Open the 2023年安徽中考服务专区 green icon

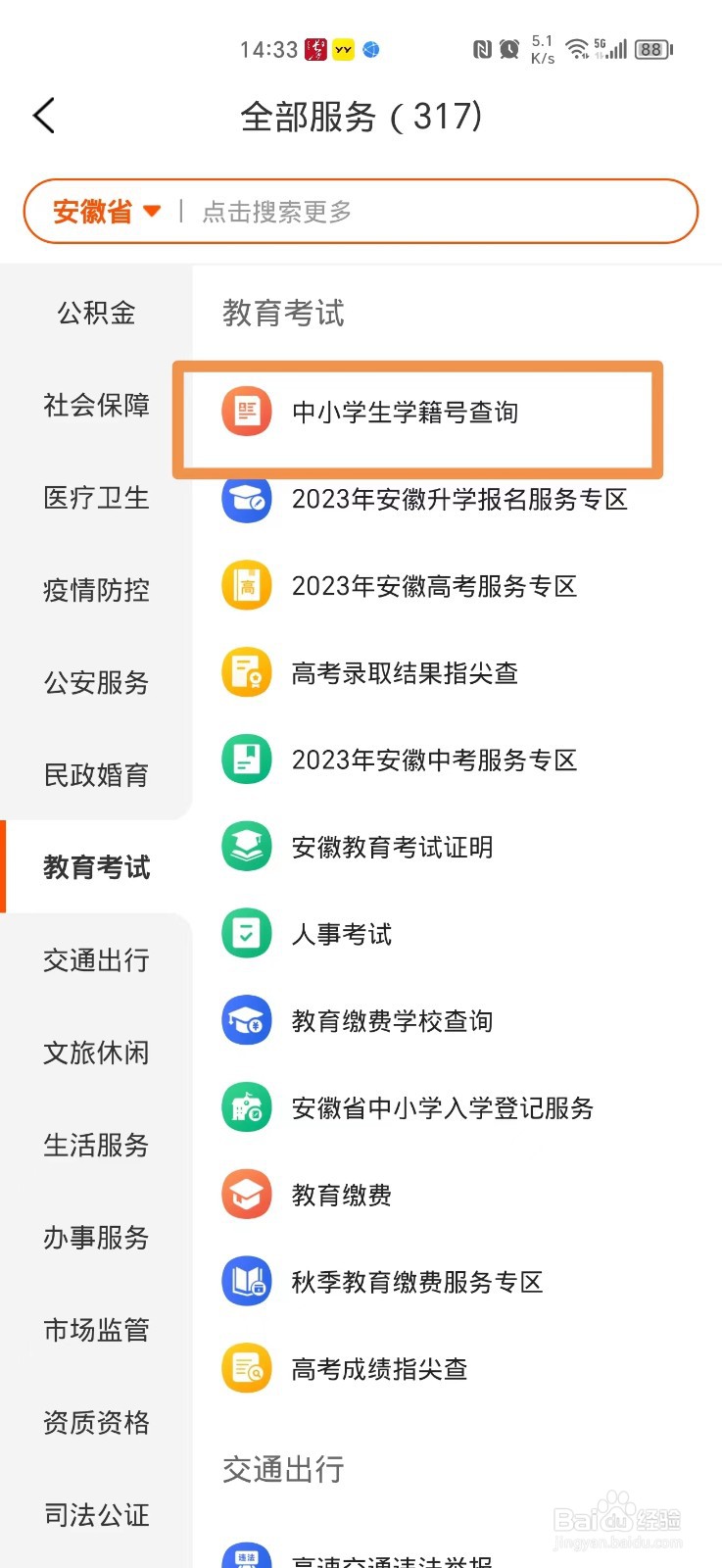(247, 760)
